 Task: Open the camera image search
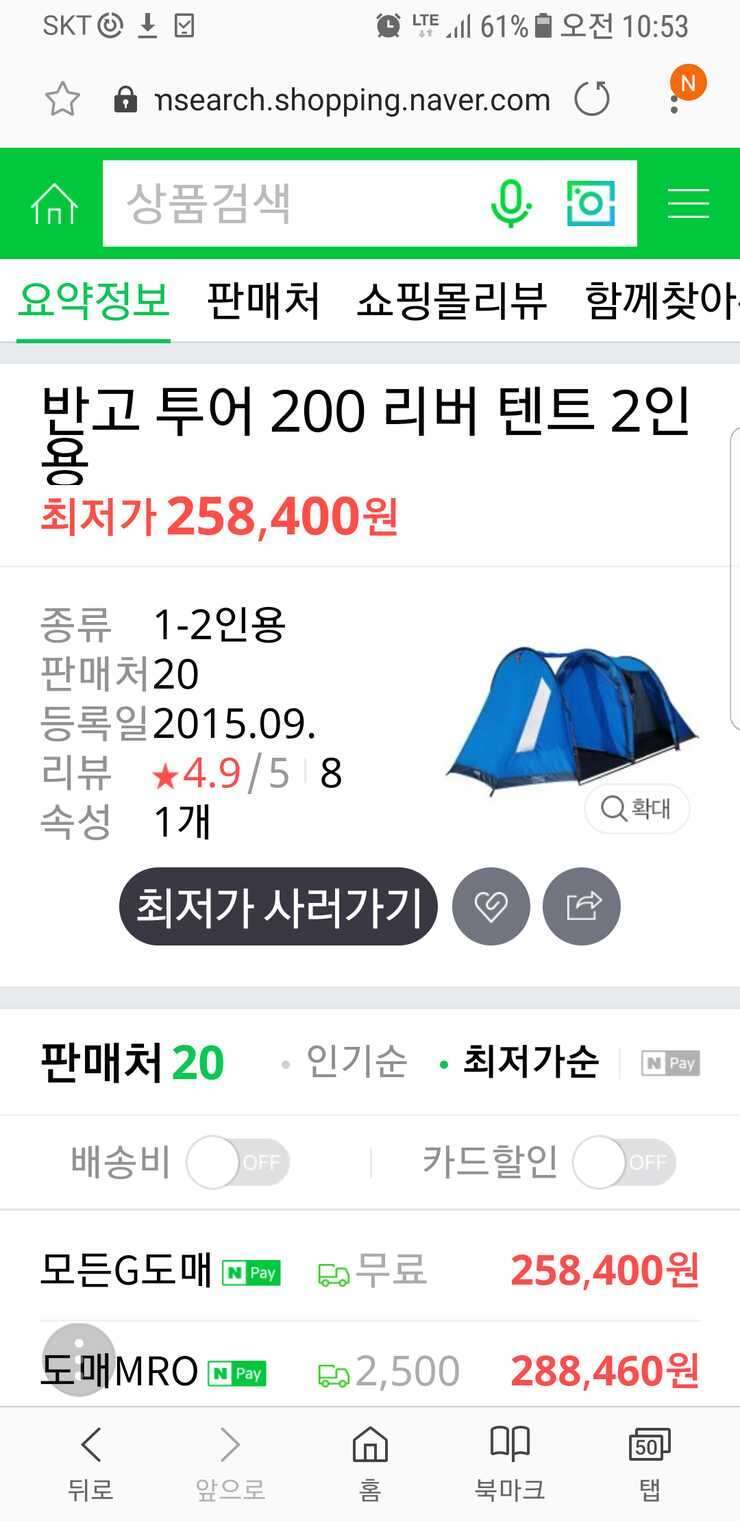[x=590, y=203]
